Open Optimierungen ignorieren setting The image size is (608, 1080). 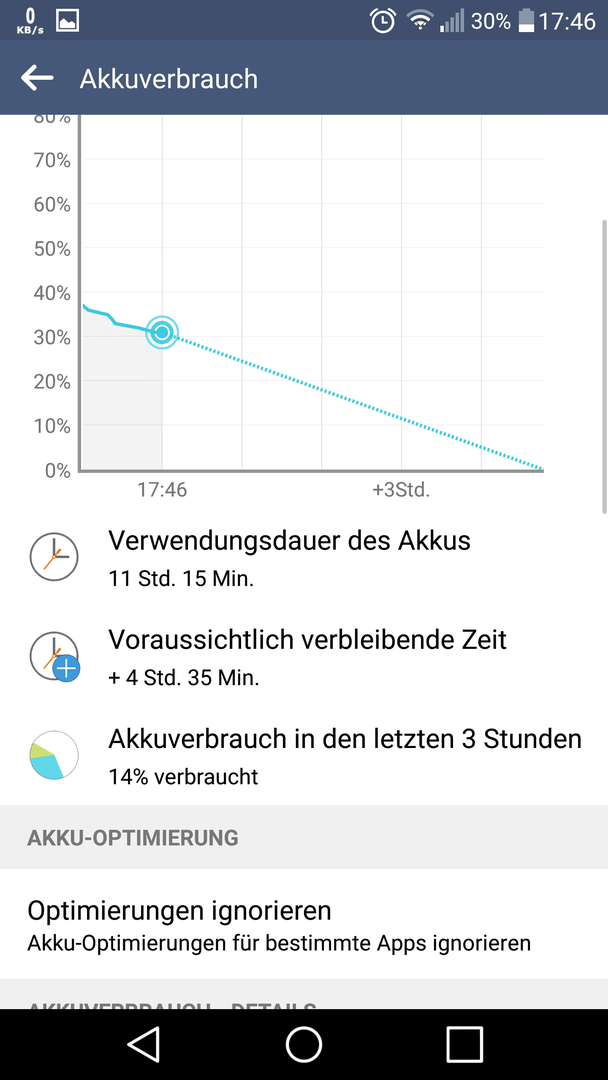click(304, 924)
